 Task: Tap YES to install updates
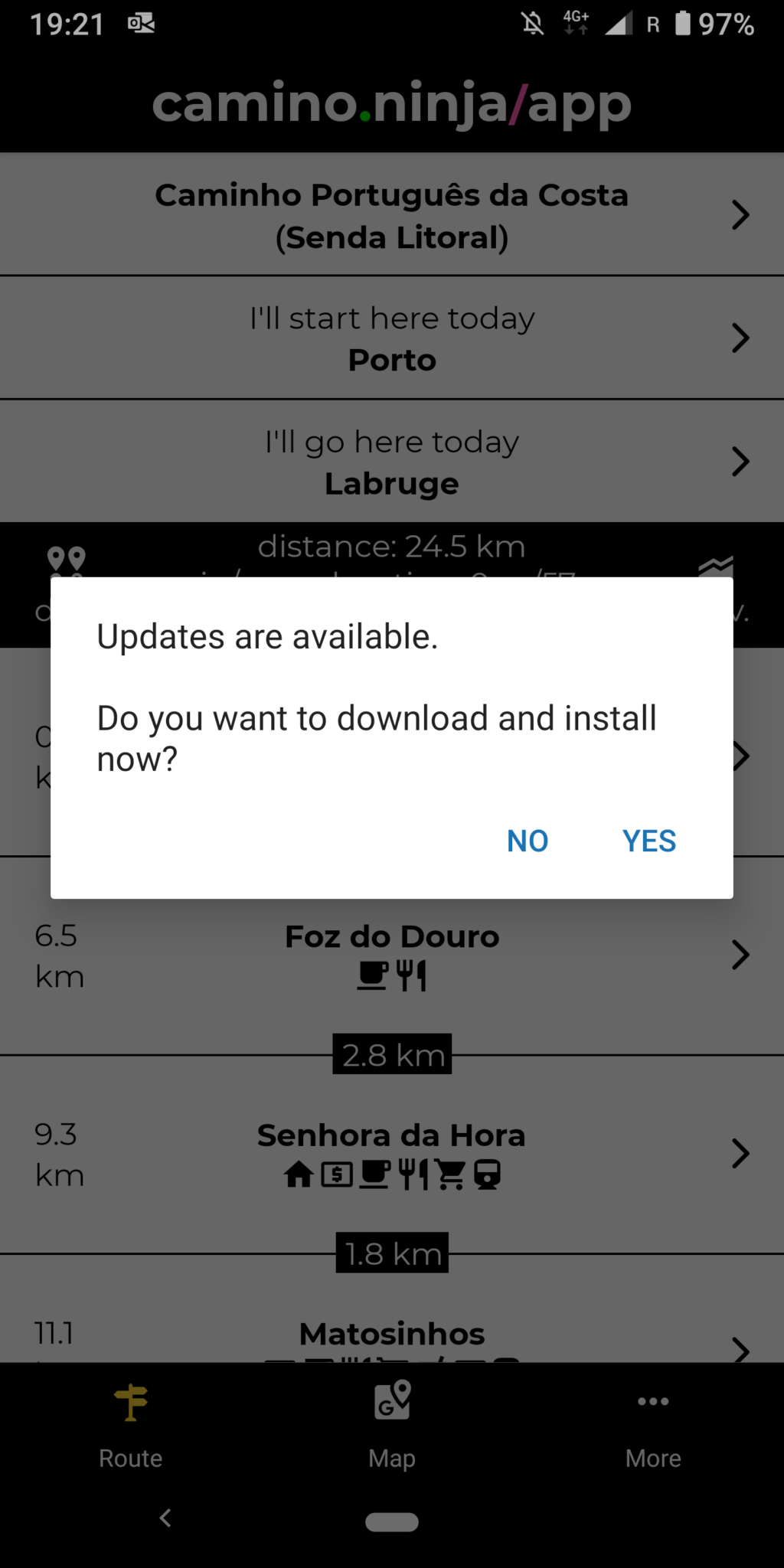click(x=648, y=841)
